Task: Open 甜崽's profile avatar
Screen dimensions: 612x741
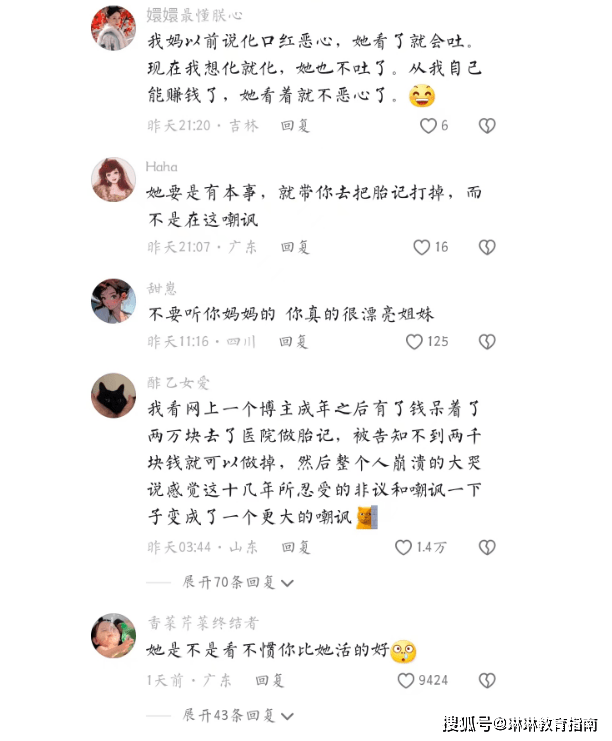Action: pyautogui.click(x=113, y=301)
